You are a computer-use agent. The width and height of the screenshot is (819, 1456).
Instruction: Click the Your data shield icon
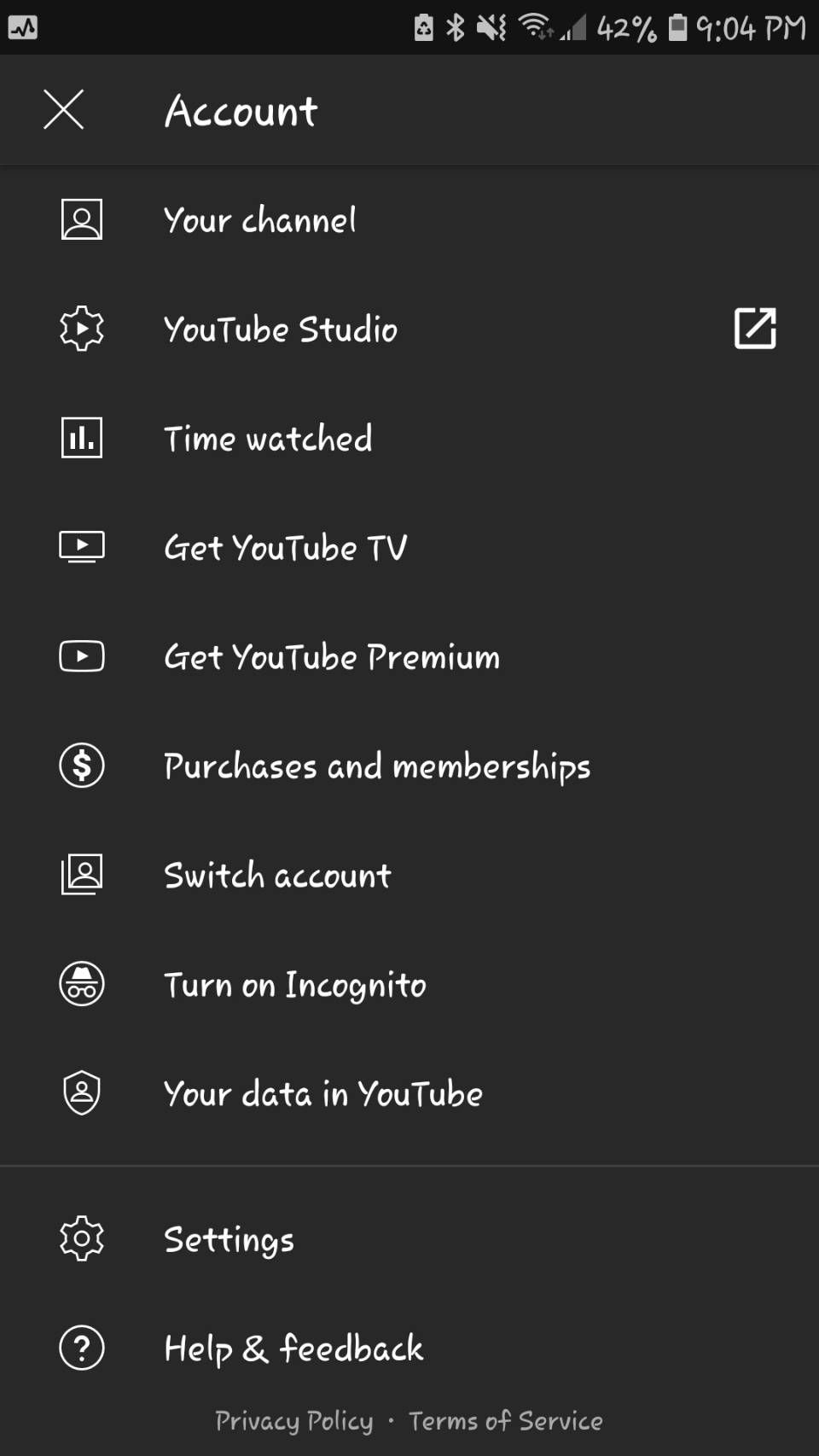pyautogui.click(x=81, y=1092)
